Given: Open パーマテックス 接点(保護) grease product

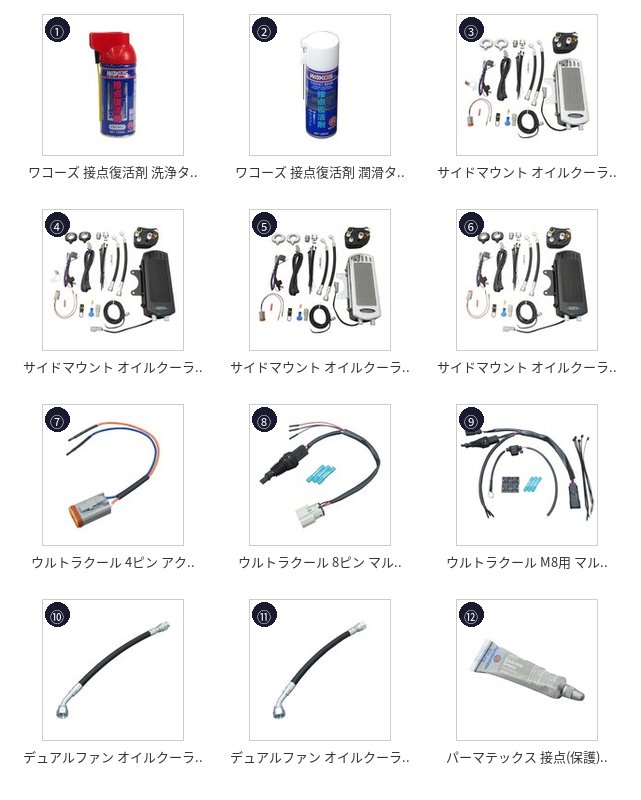Looking at the screenshot, I should (x=527, y=670).
